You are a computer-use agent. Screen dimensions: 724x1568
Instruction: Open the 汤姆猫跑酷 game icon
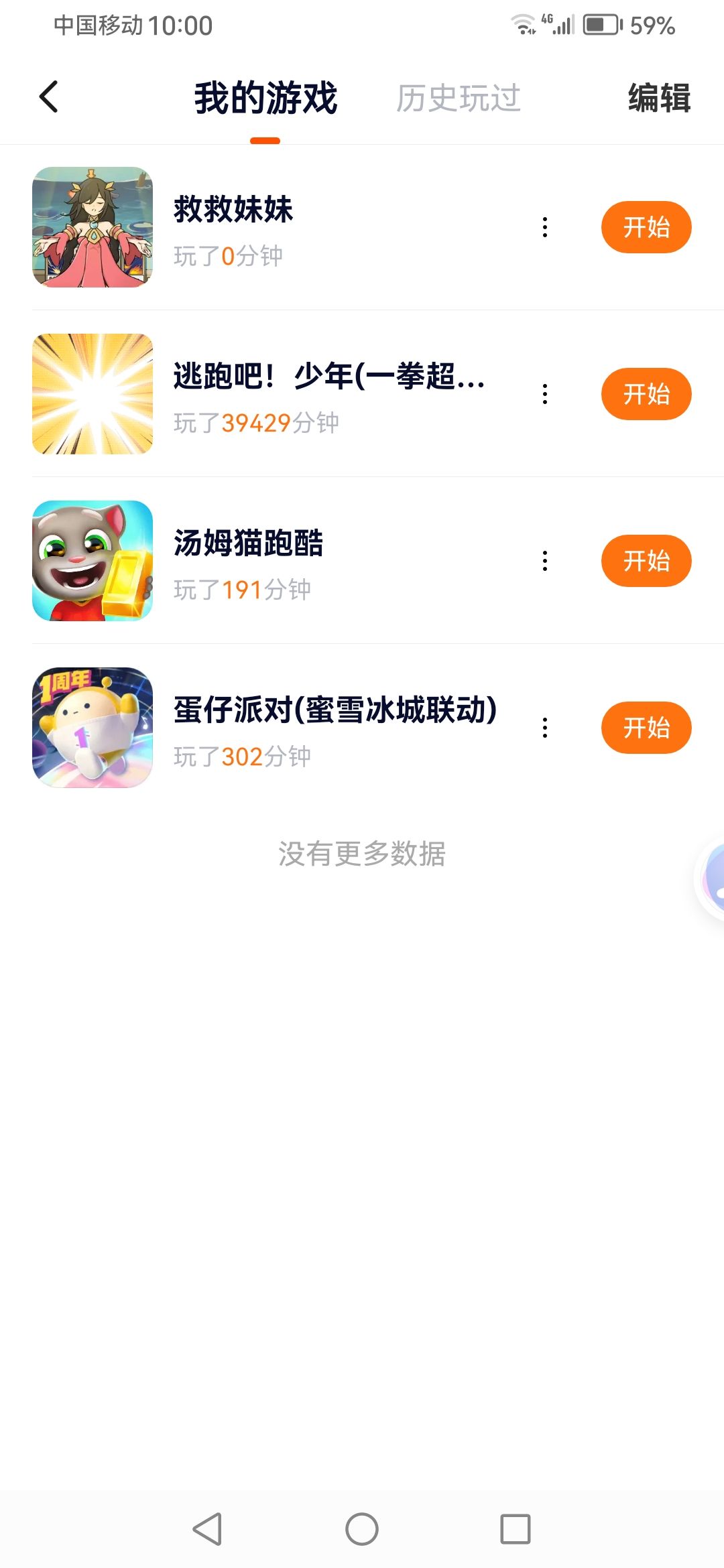pos(93,561)
